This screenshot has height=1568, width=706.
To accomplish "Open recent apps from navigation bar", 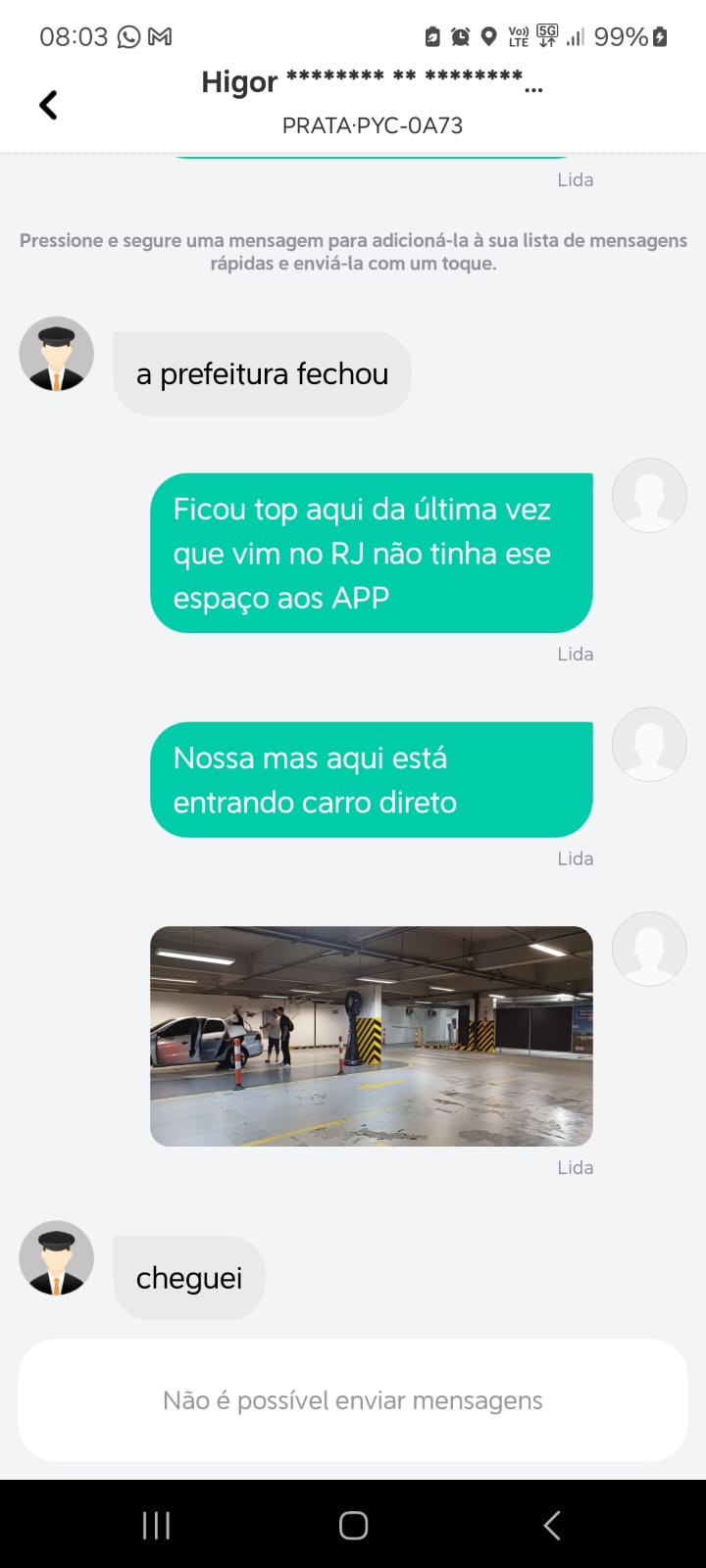I will coord(156,1525).
